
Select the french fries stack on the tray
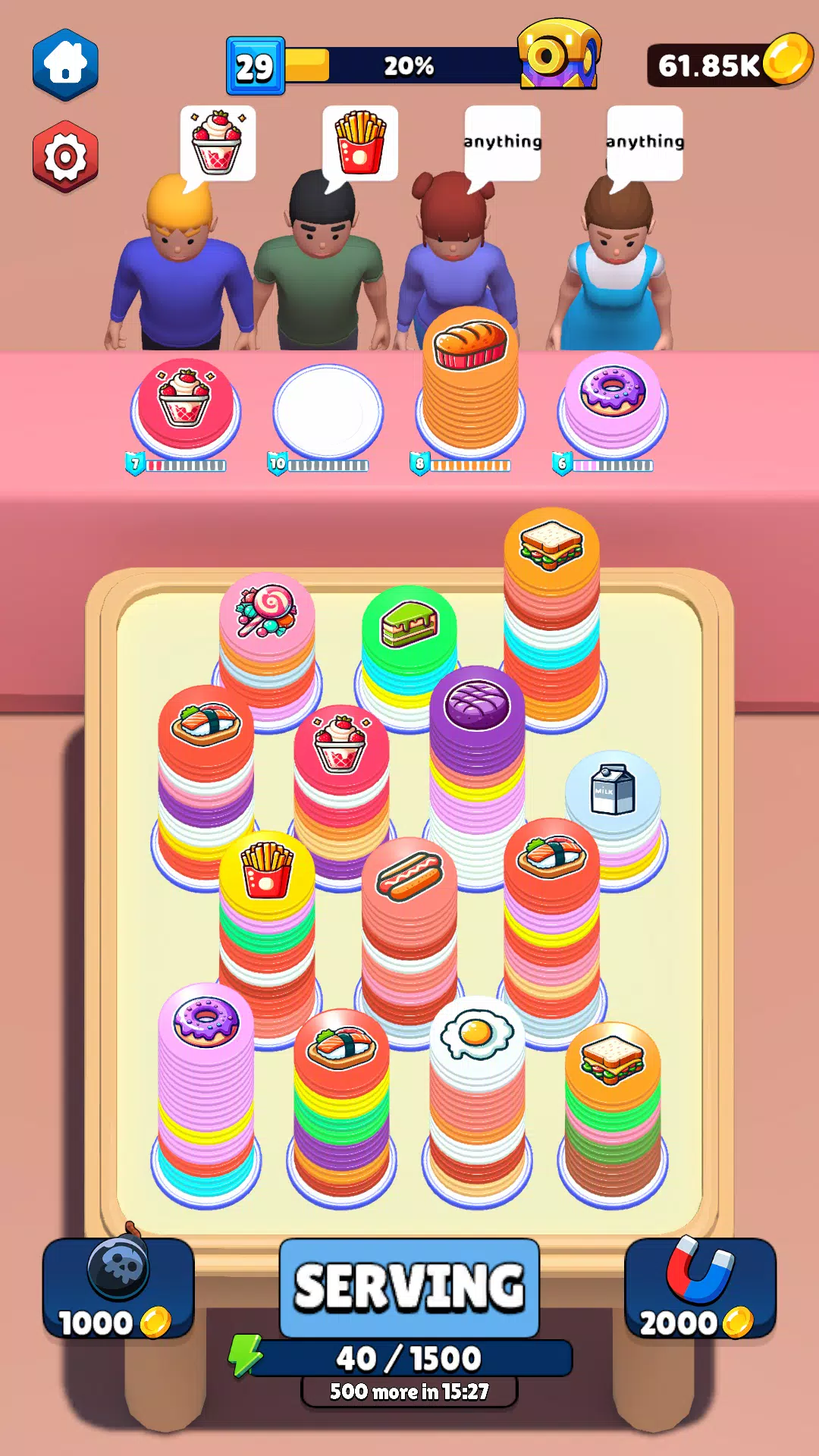pyautogui.click(x=266, y=871)
